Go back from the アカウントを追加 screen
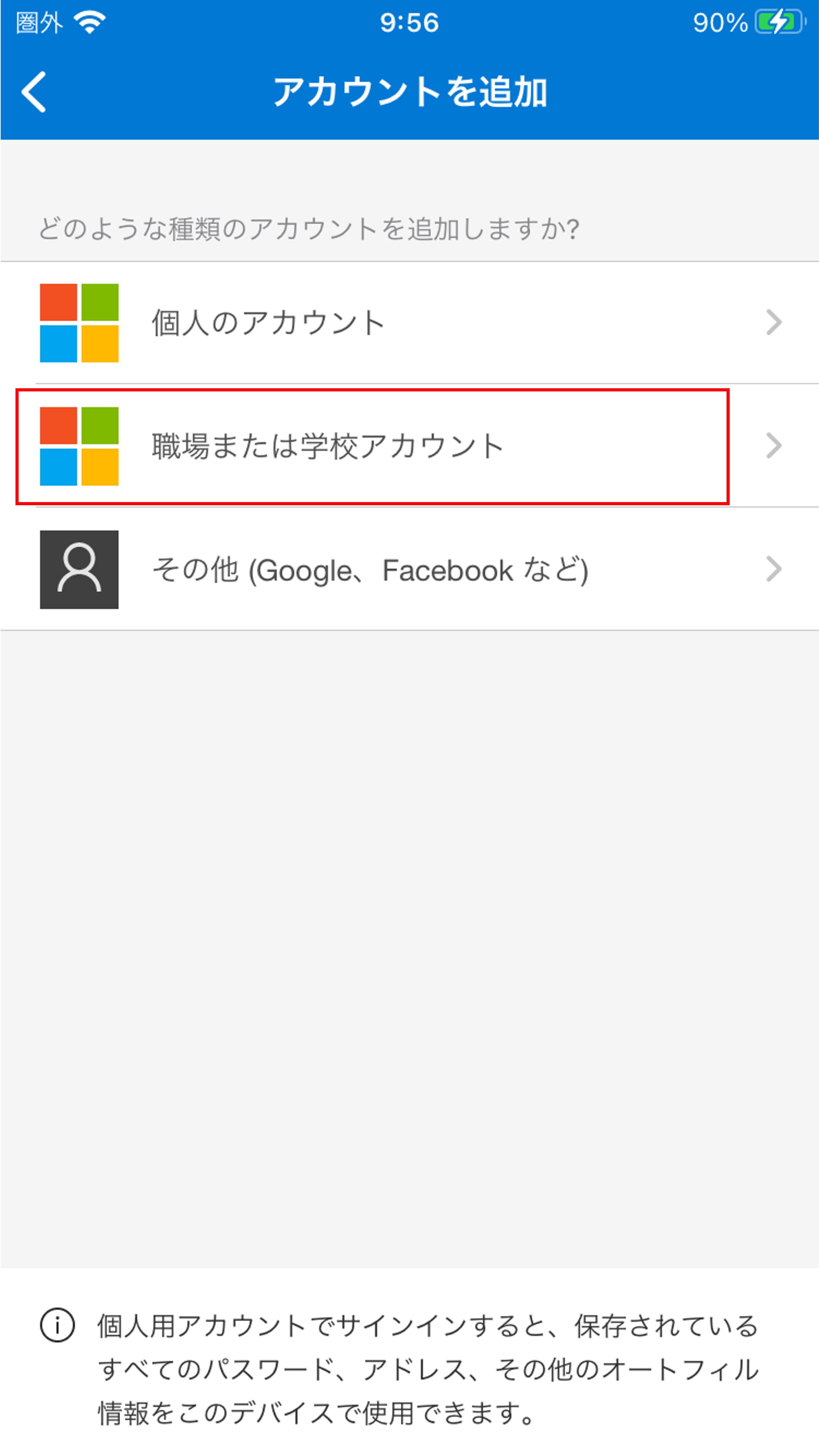The image size is (819, 1456). (x=34, y=92)
